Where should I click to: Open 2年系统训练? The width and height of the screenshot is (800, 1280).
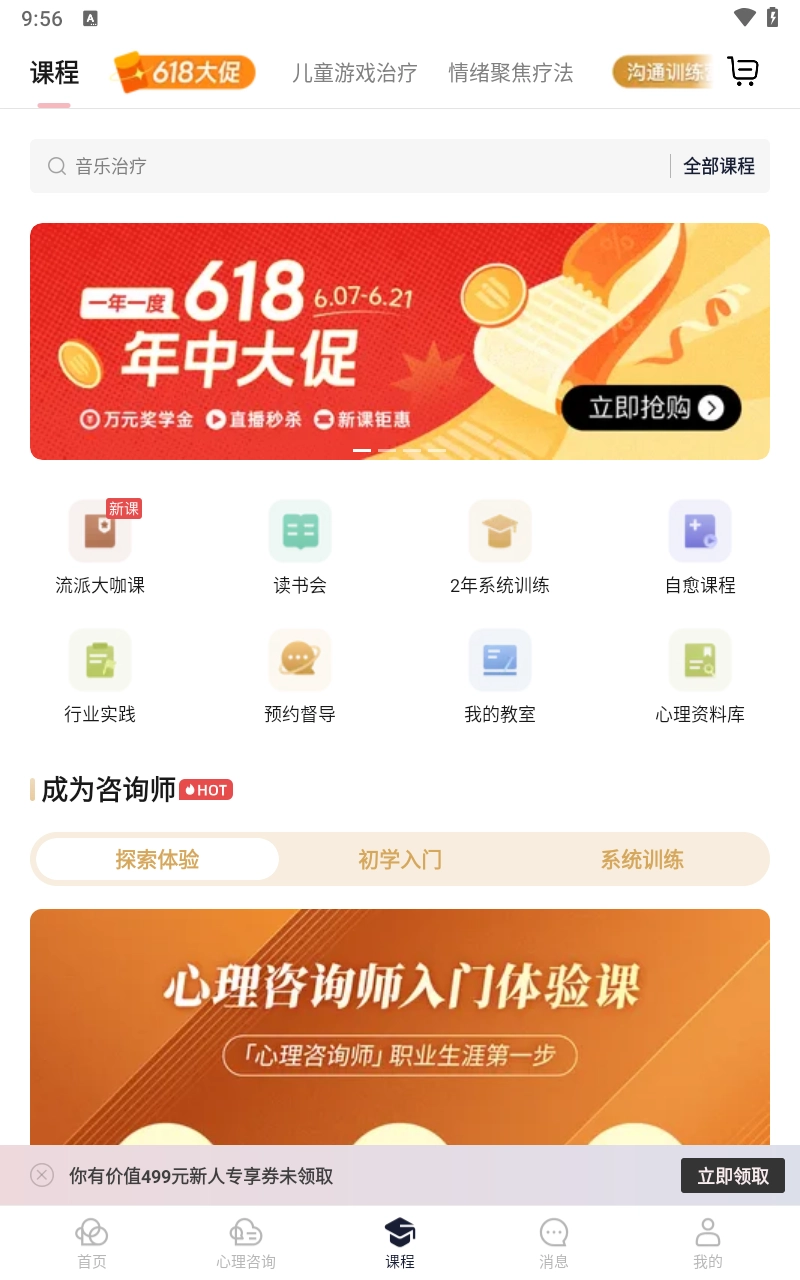point(500,547)
